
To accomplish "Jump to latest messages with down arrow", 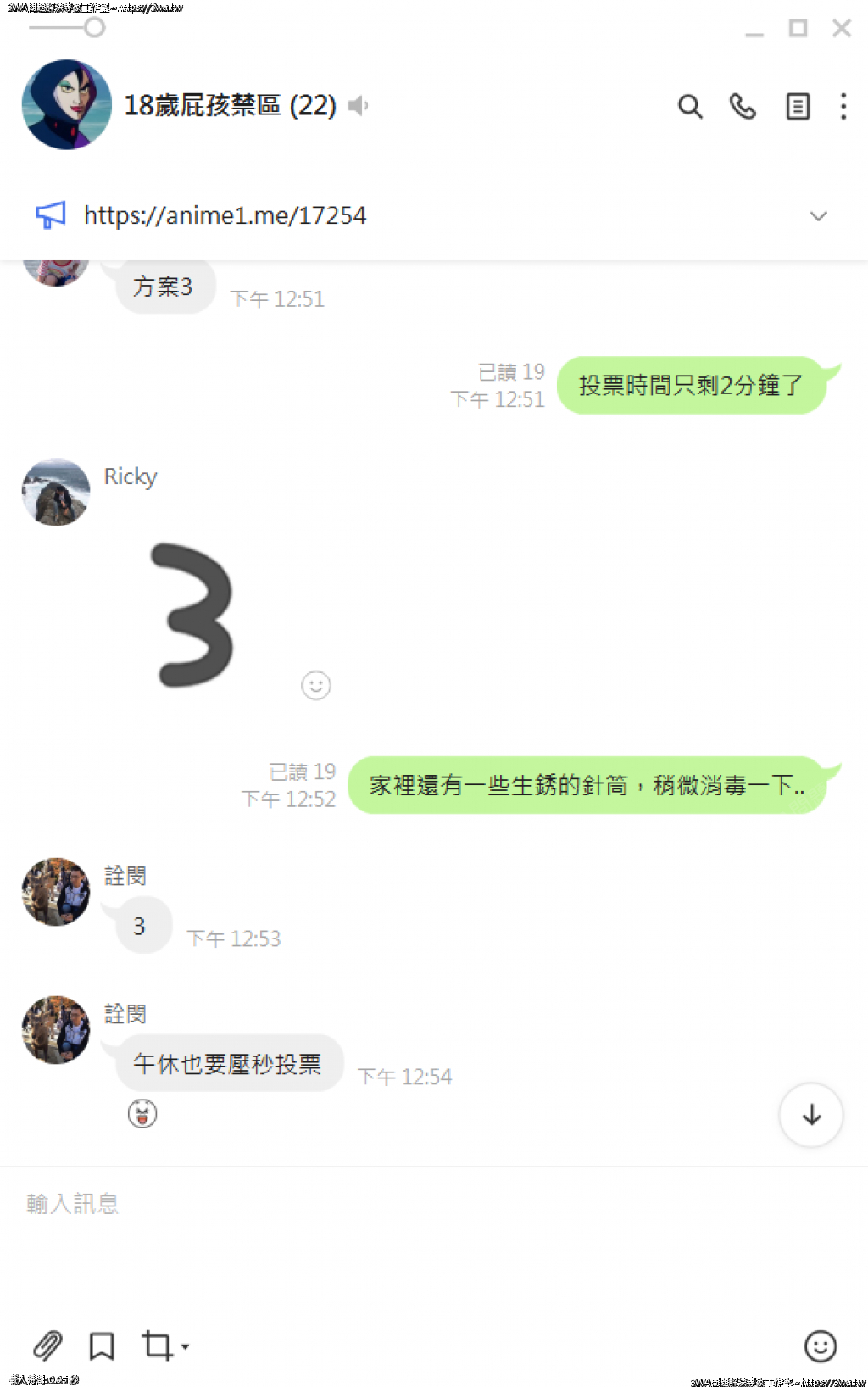I will (x=811, y=1115).
